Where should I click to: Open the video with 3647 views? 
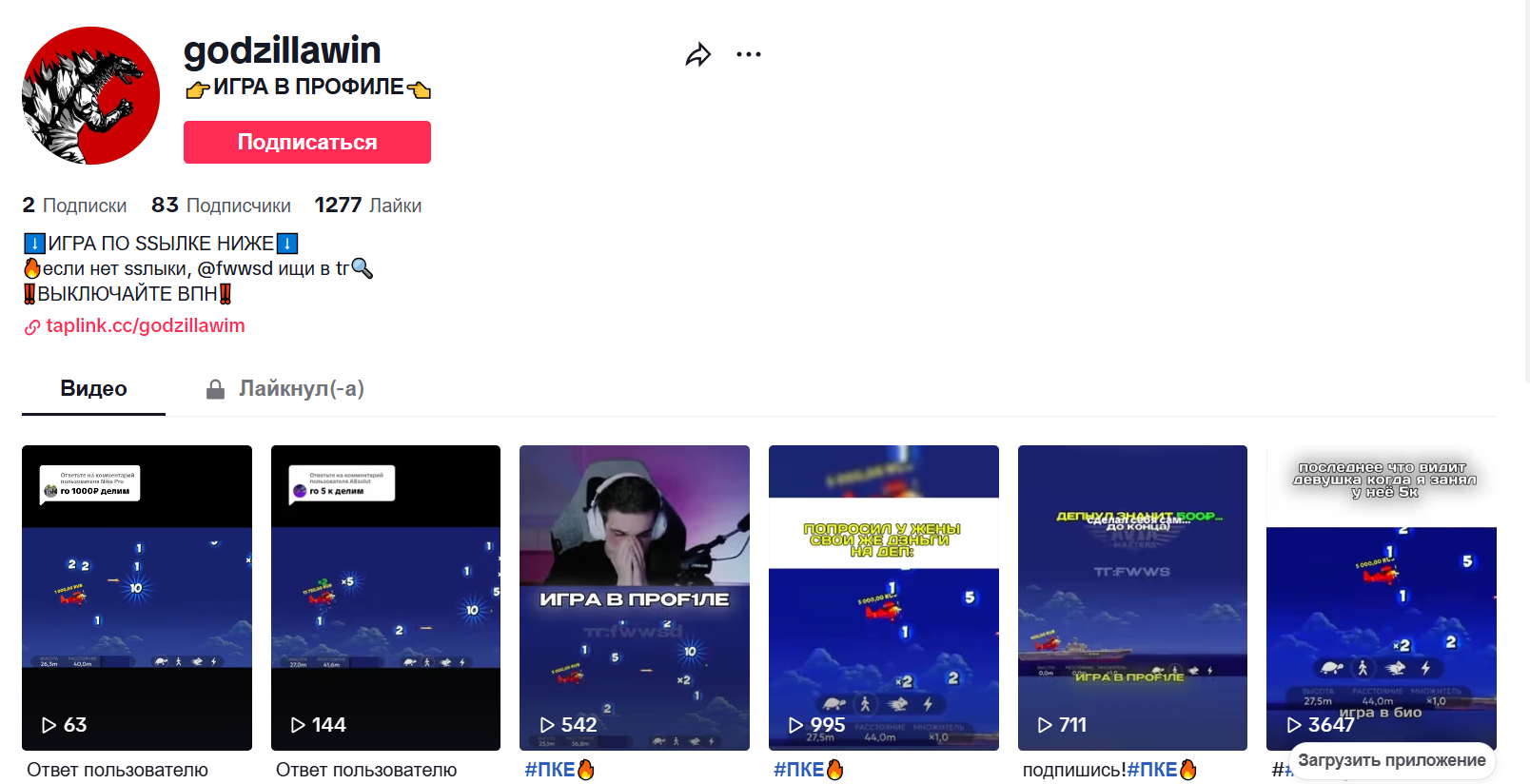pos(1381,598)
